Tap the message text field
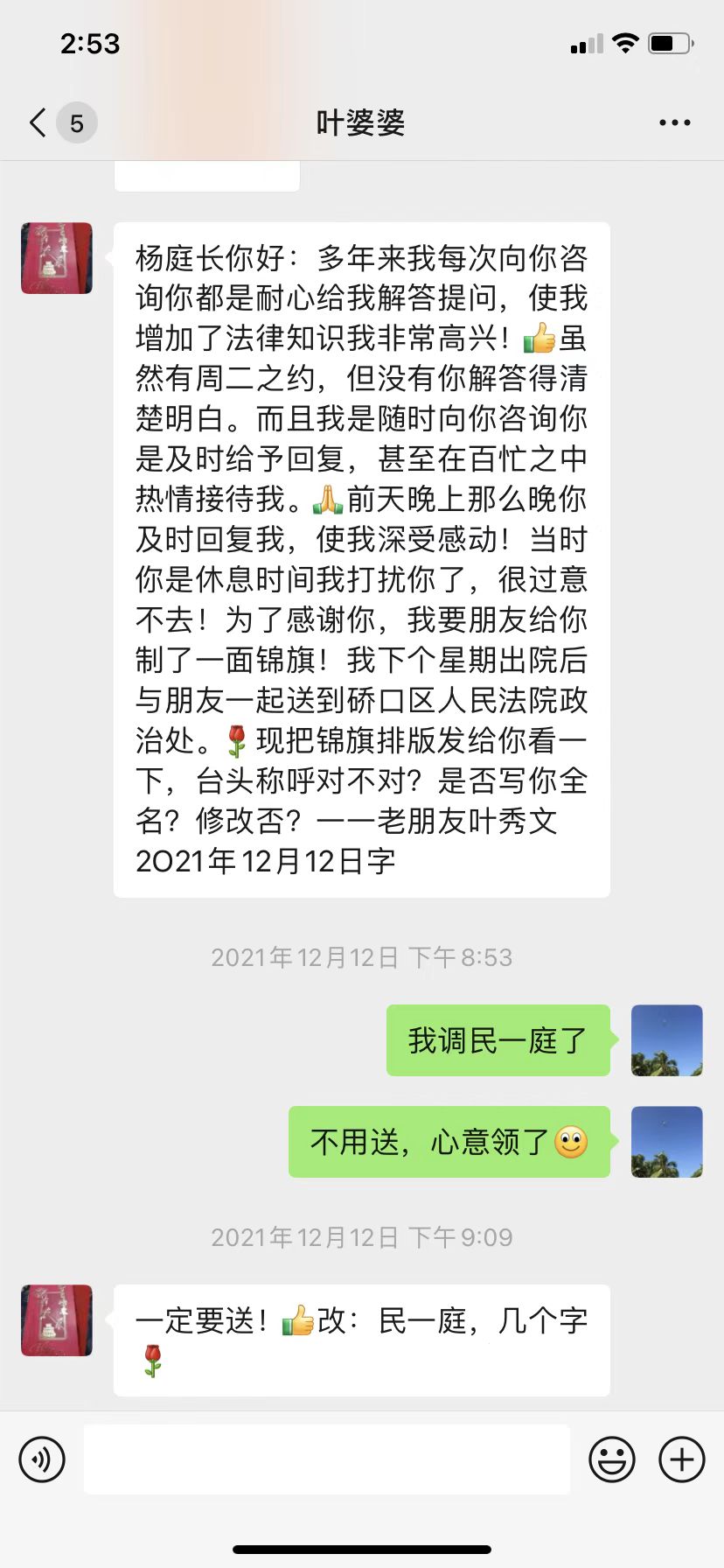 [326, 1459]
